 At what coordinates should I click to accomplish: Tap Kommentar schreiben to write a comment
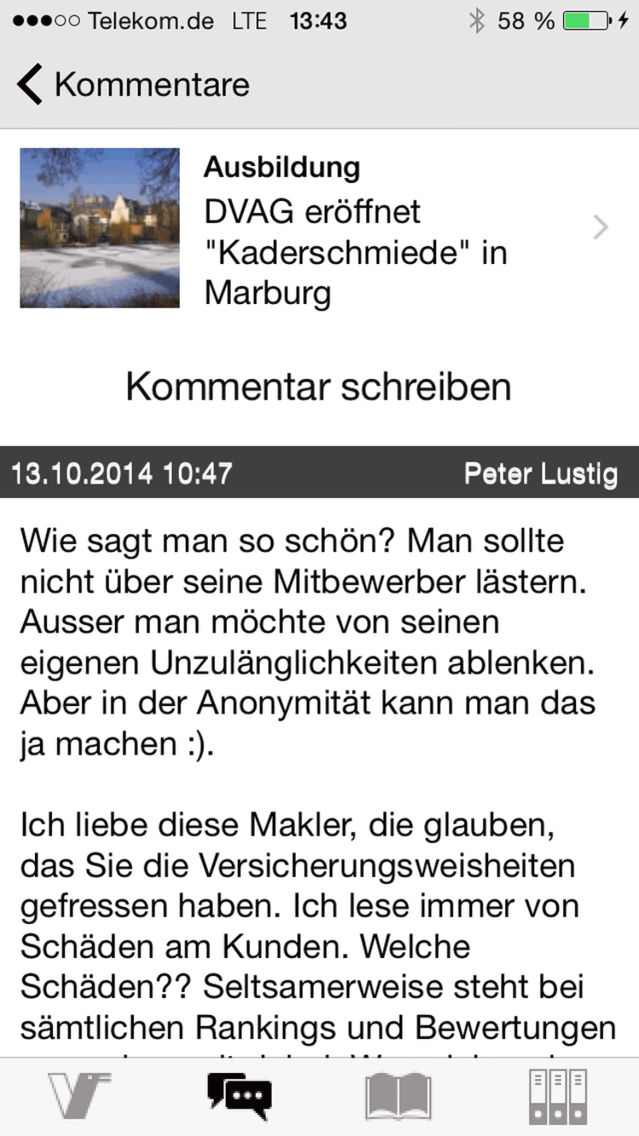coord(319,386)
